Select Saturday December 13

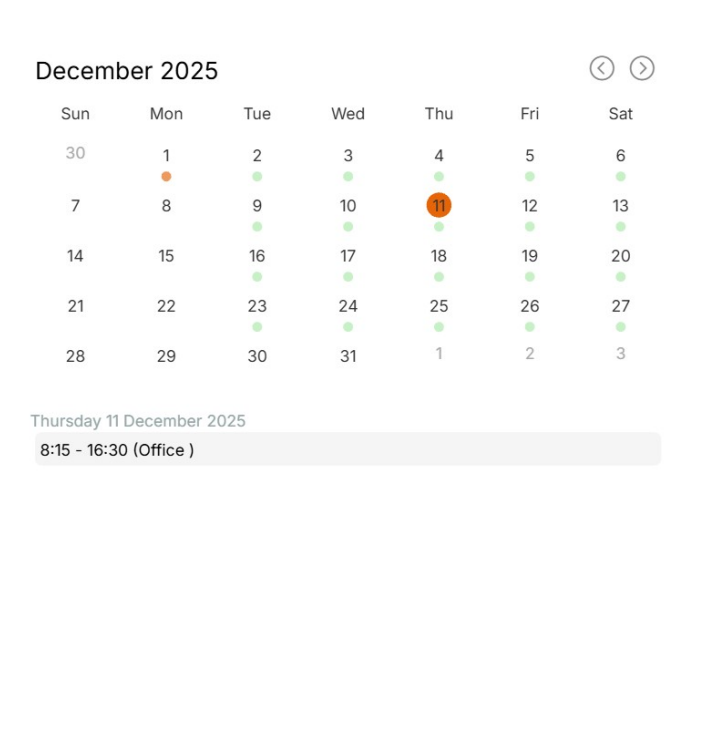(x=621, y=206)
